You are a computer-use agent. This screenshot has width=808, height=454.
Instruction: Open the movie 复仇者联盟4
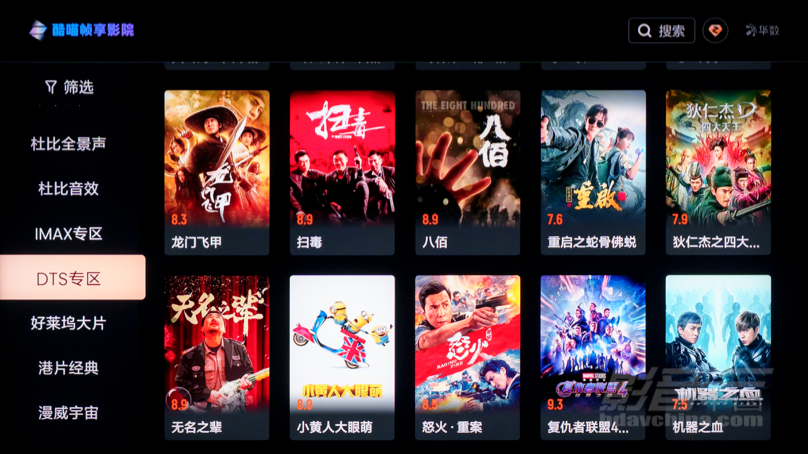[593, 355]
